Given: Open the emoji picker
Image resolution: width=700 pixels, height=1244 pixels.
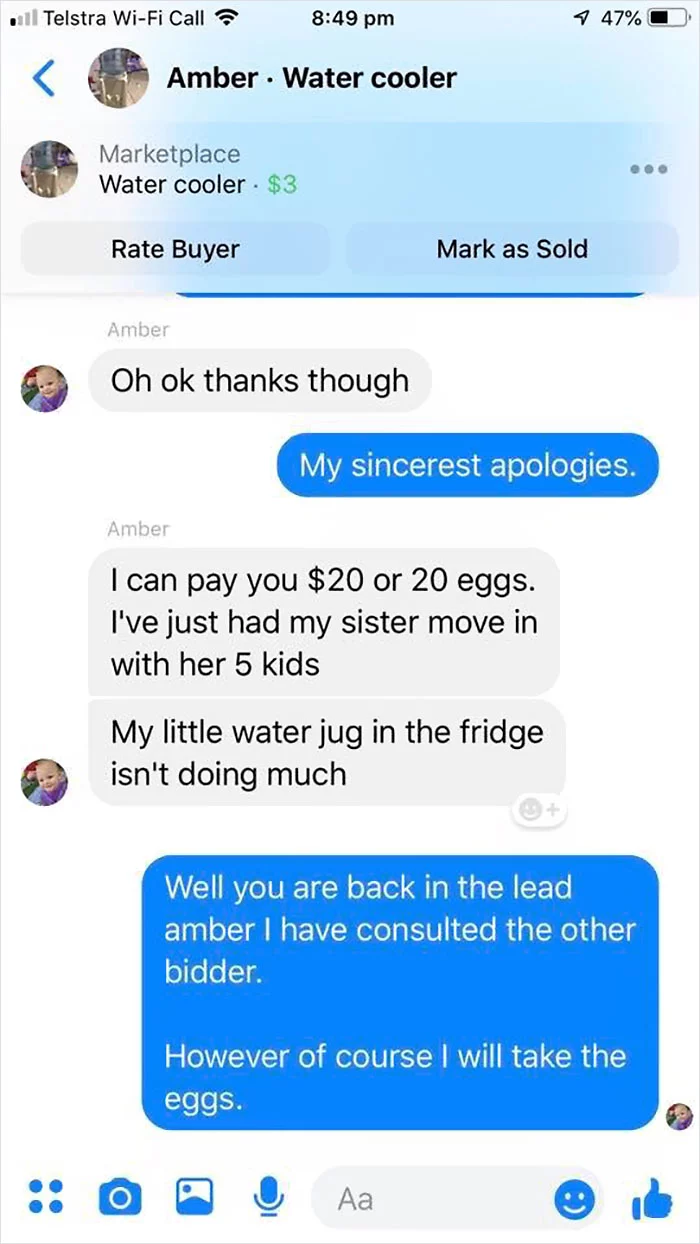Looking at the screenshot, I should point(574,1197).
